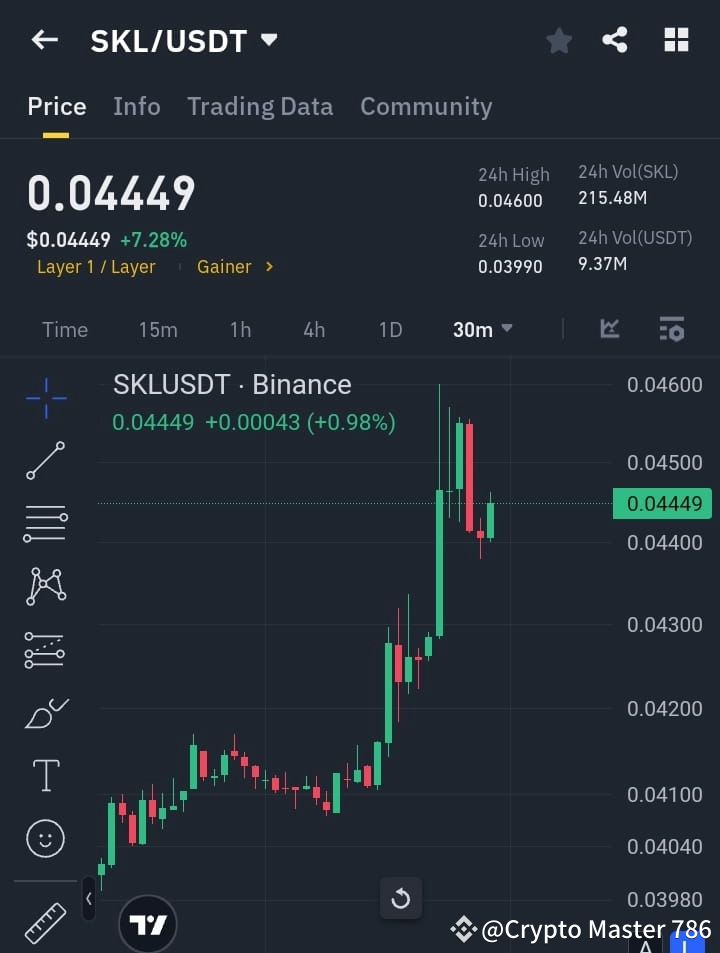The image size is (720, 953).
Task: Switch to the Trading Data tab
Action: 260,106
